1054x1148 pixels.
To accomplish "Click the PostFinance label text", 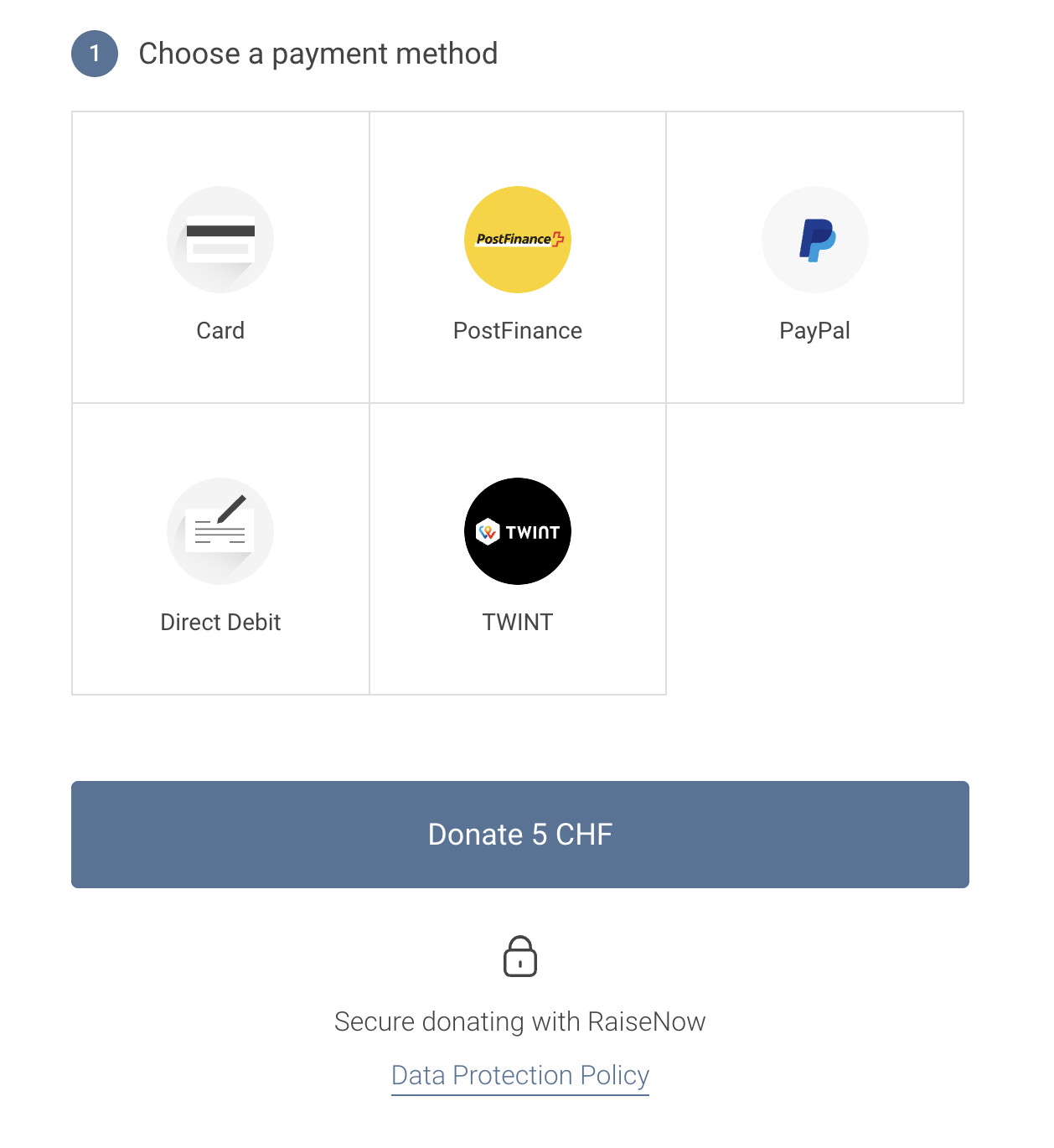I will [517, 330].
